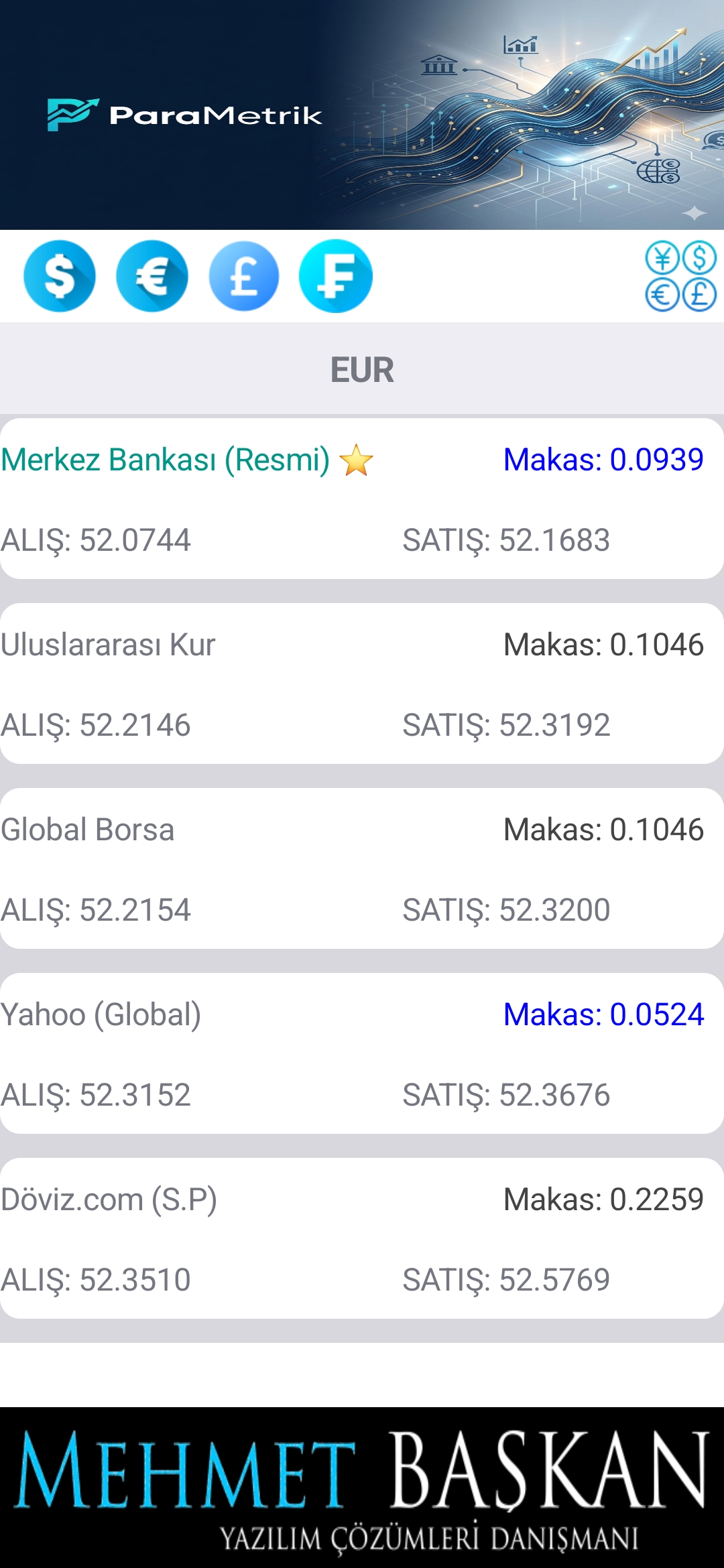Image resolution: width=724 pixels, height=1568 pixels.
Task: Open the EUR currency header
Action: tap(362, 369)
